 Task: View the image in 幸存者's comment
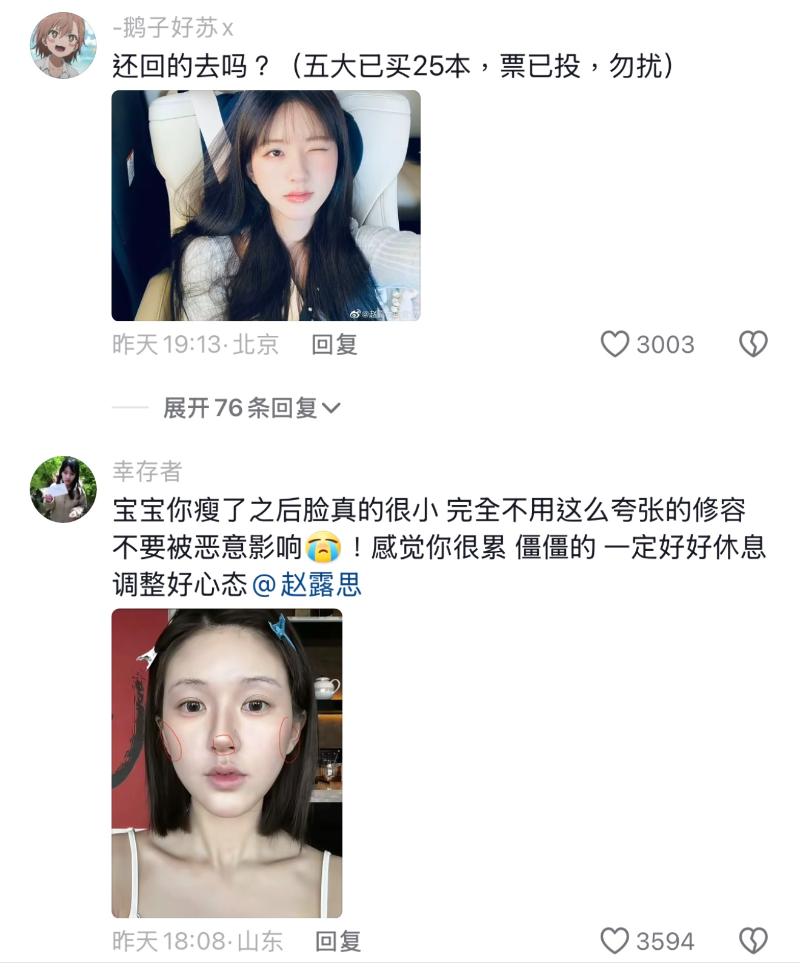226,763
